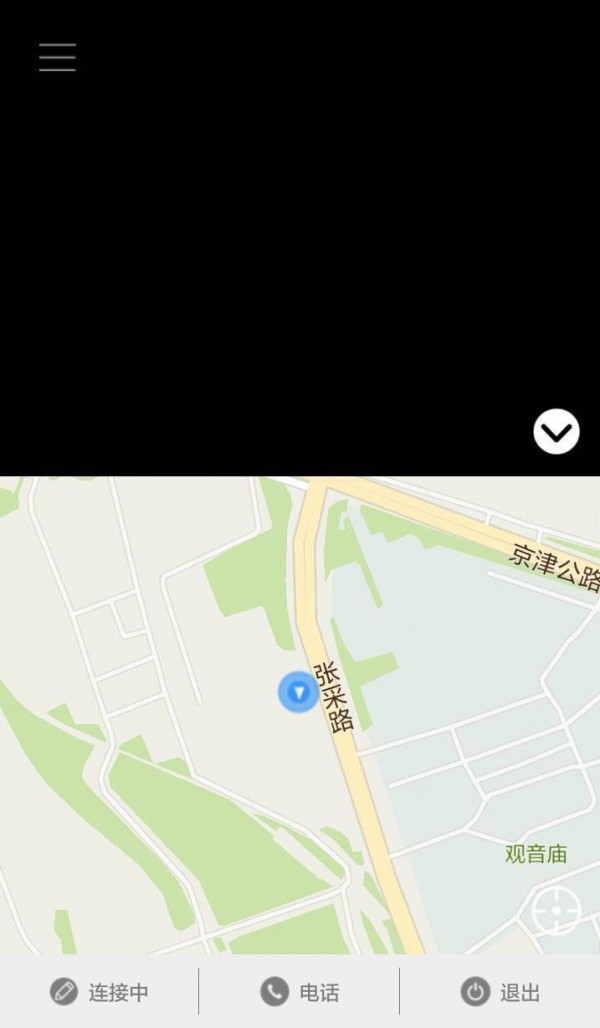
Task: Expand the view with the down chevron
Action: coord(556,432)
